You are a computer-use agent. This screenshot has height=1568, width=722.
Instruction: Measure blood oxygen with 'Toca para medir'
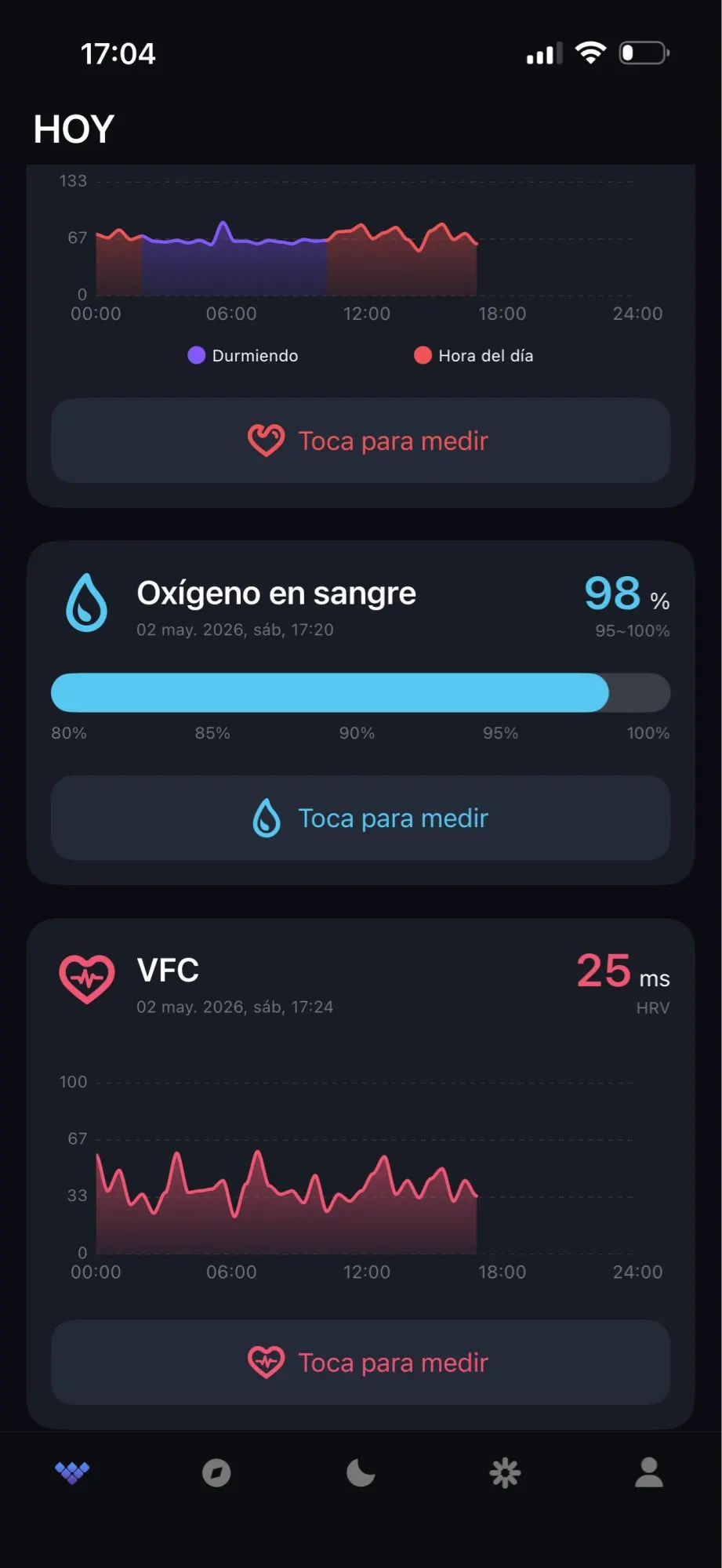[x=361, y=818]
